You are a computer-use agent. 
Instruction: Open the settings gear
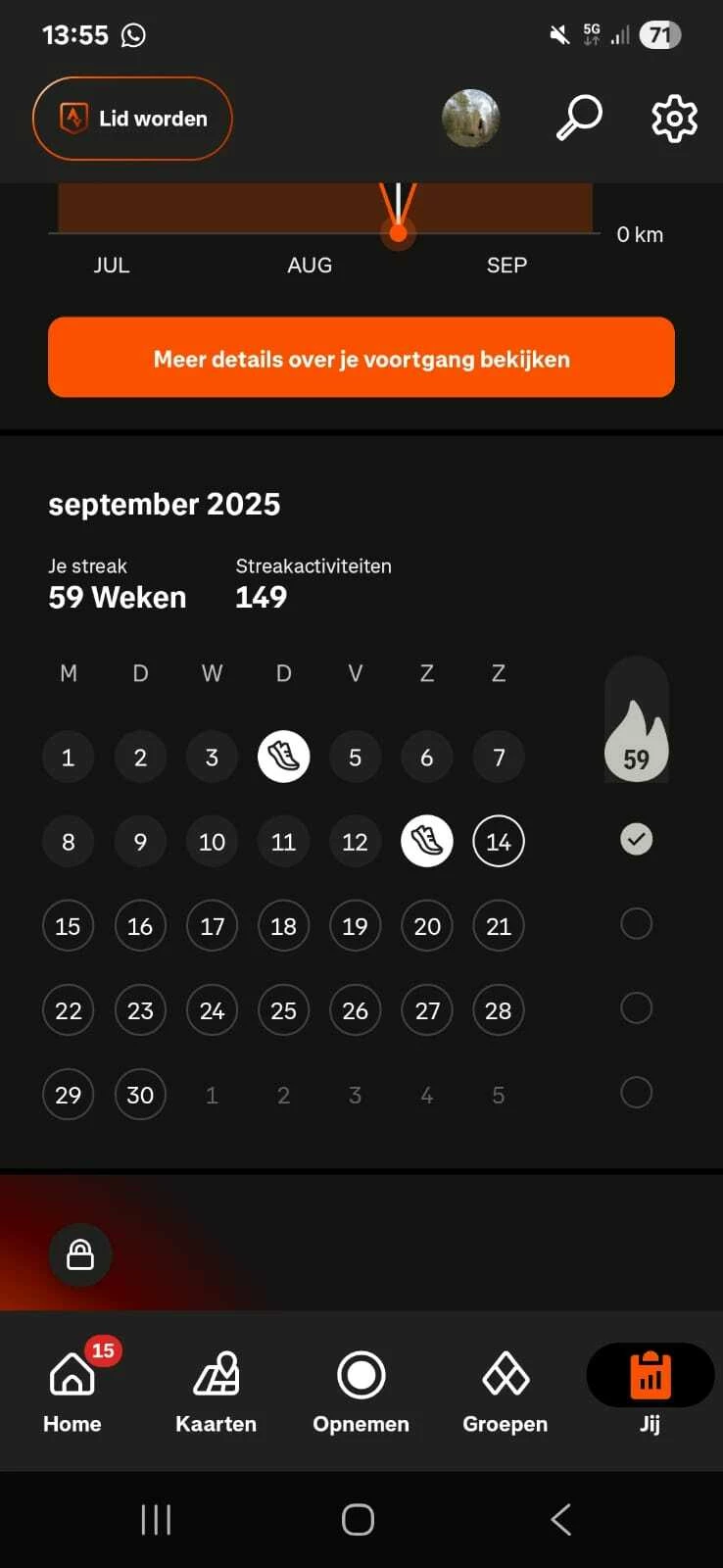[x=674, y=119]
